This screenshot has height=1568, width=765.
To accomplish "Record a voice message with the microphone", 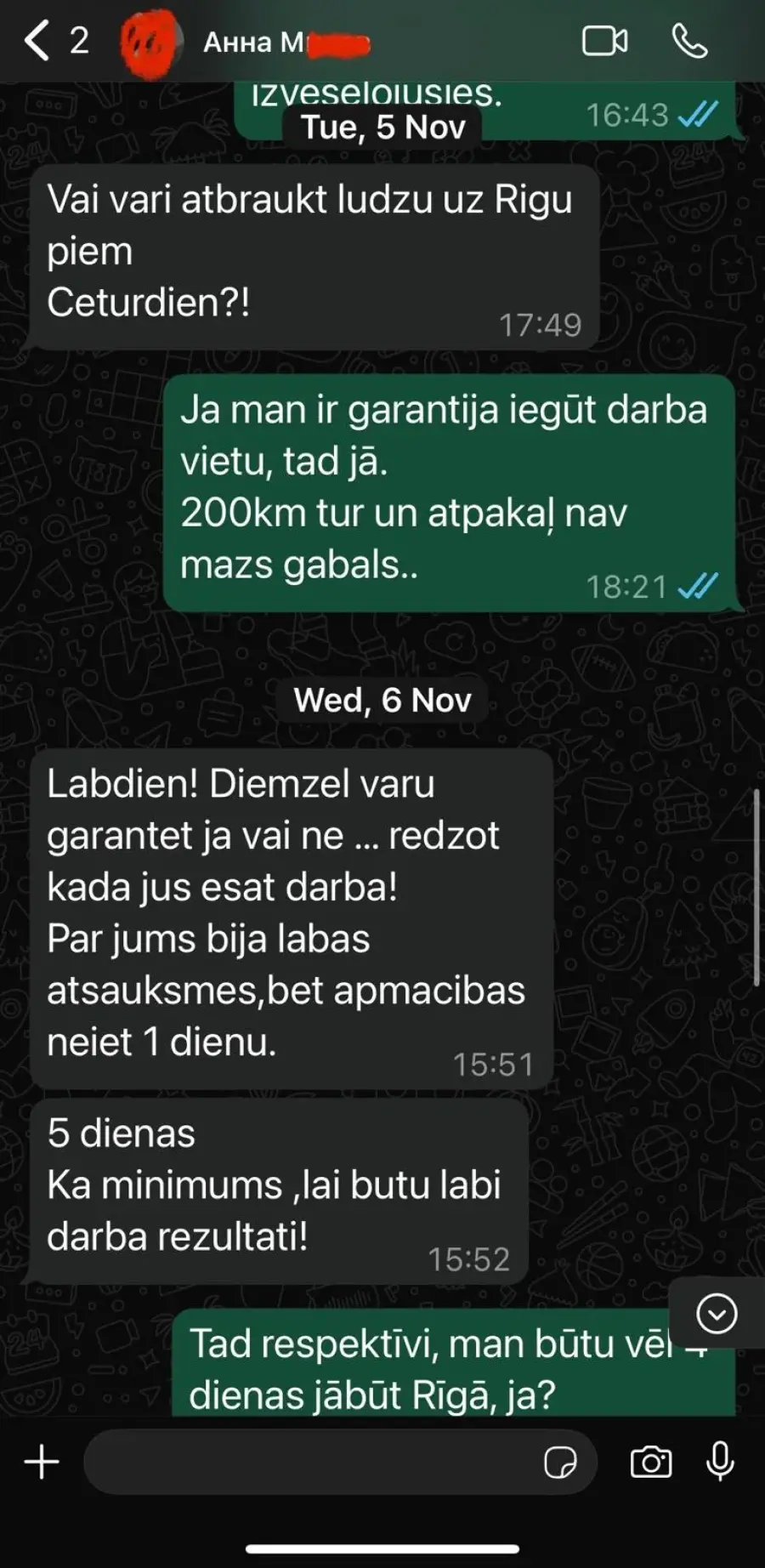I will pos(721,1462).
